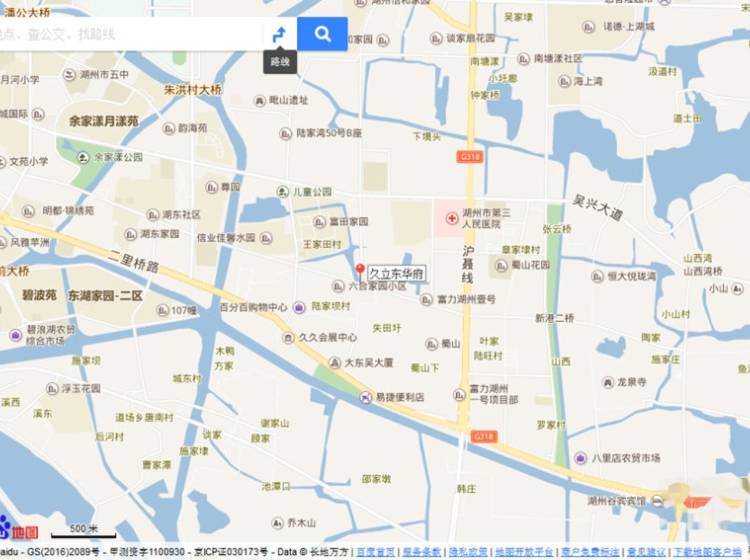
Task: Select the red pin for 久立东华府
Action: pos(360,271)
